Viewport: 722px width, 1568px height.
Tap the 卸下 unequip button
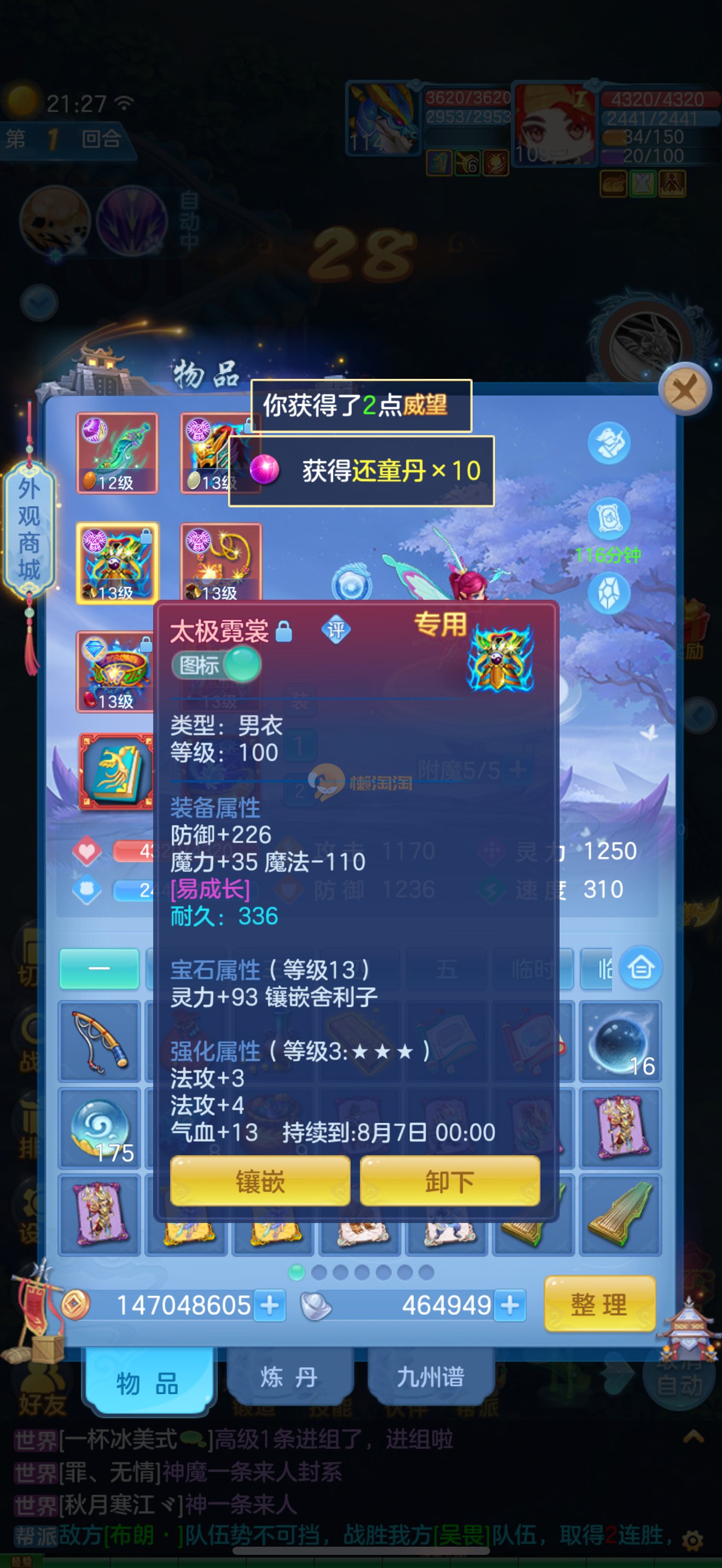click(x=449, y=1181)
